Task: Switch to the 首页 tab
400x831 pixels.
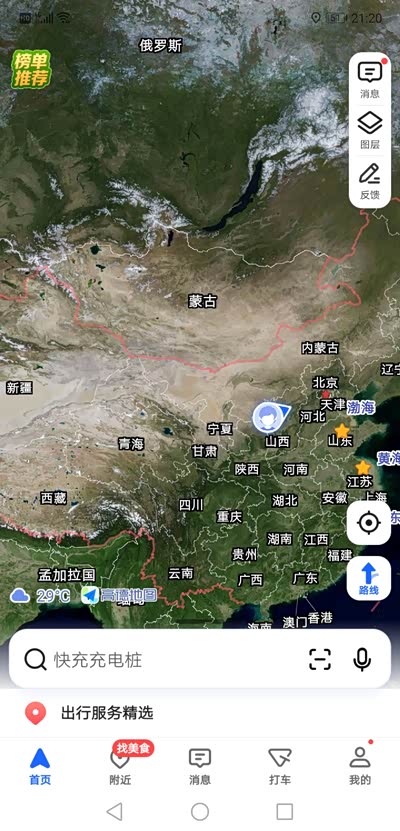Action: 40,766
